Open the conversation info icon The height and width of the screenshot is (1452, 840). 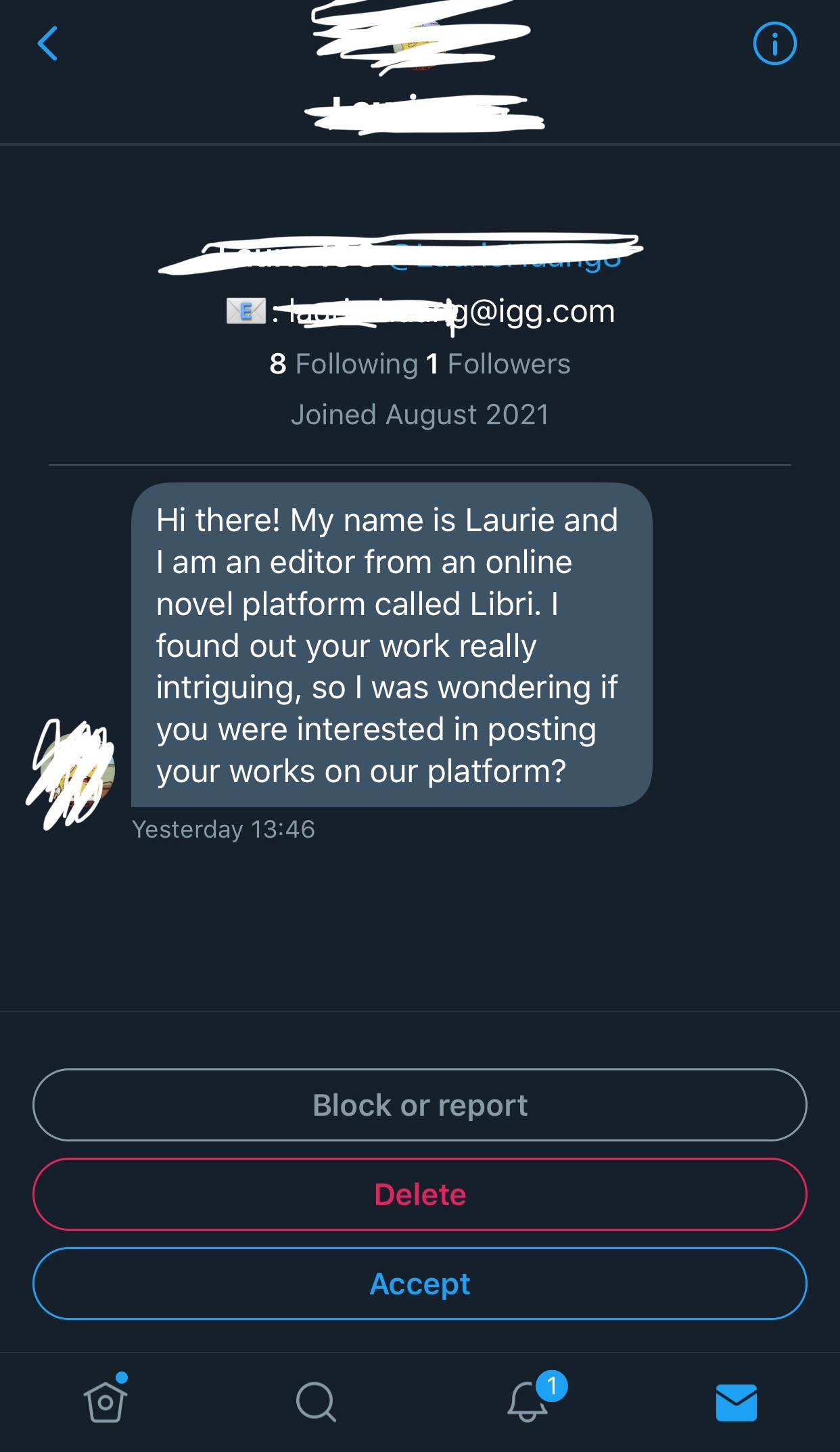pos(774,44)
